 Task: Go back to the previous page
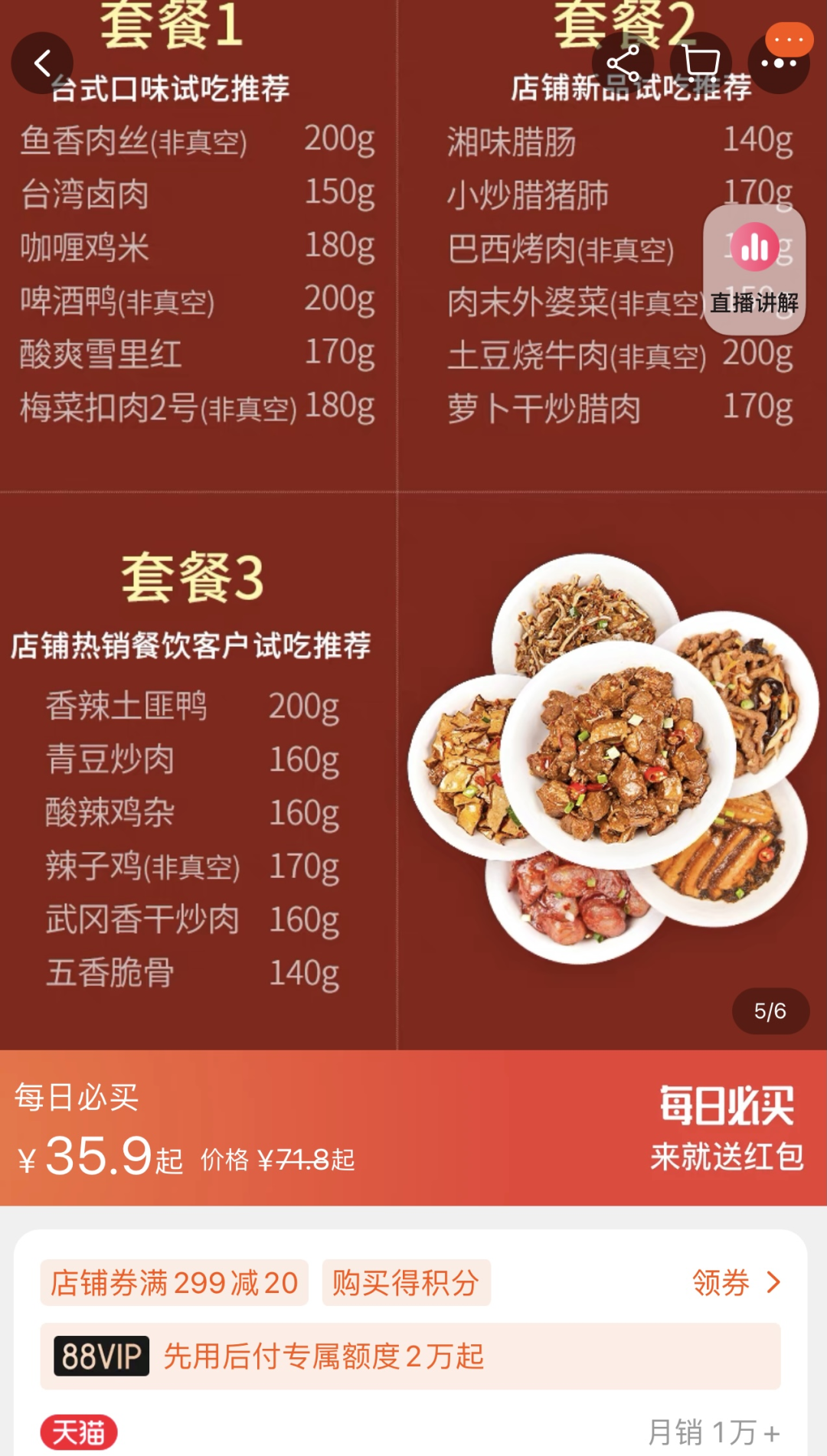pos(42,63)
